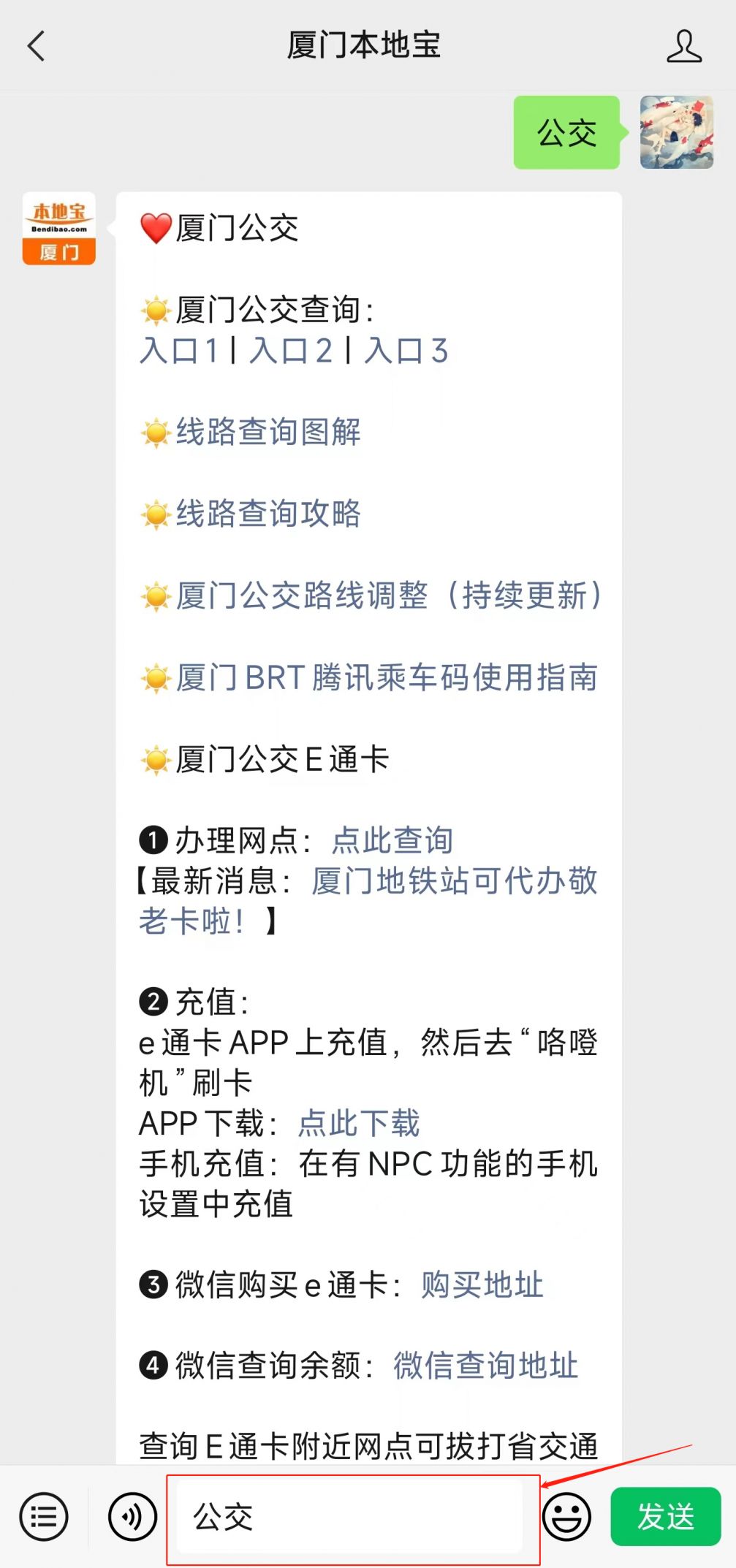Open 厦门地铁站可代办敬老卡啦 link

click(368, 901)
